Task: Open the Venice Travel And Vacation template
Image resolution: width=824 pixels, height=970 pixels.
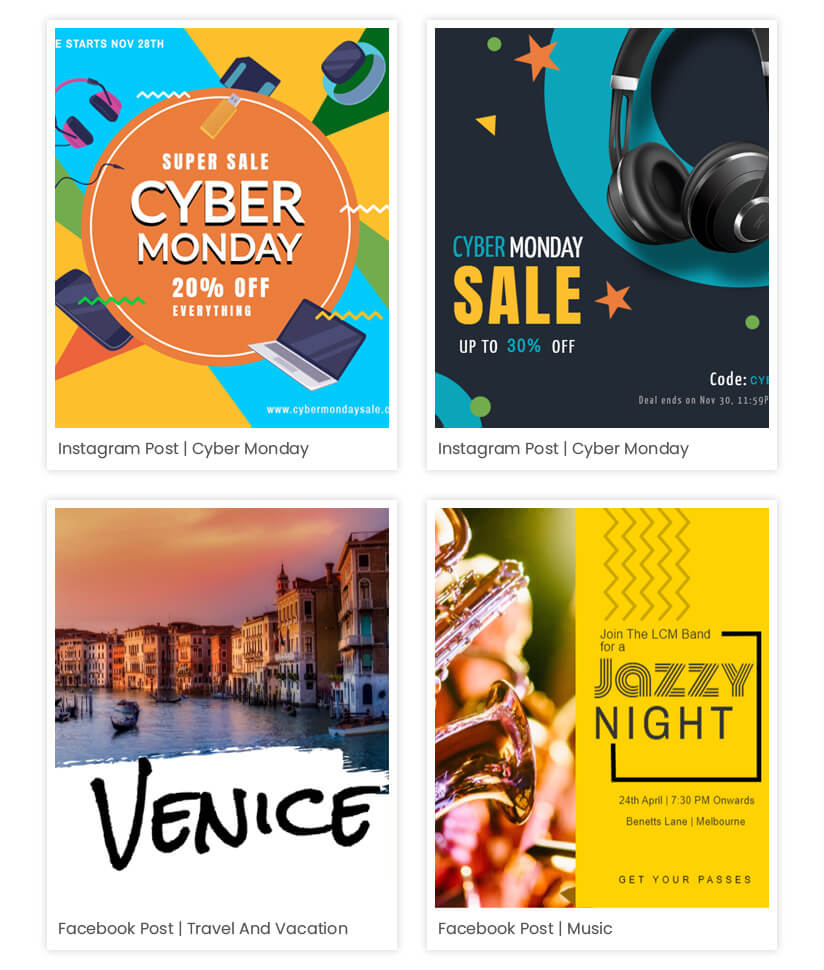Action: [221, 707]
